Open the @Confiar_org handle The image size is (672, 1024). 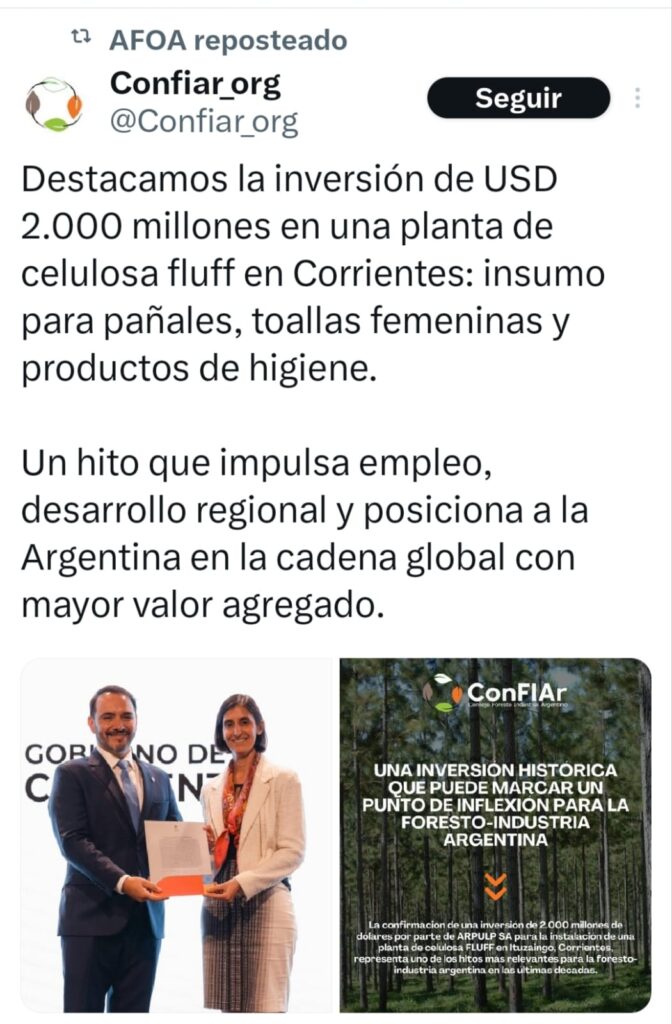[204, 122]
